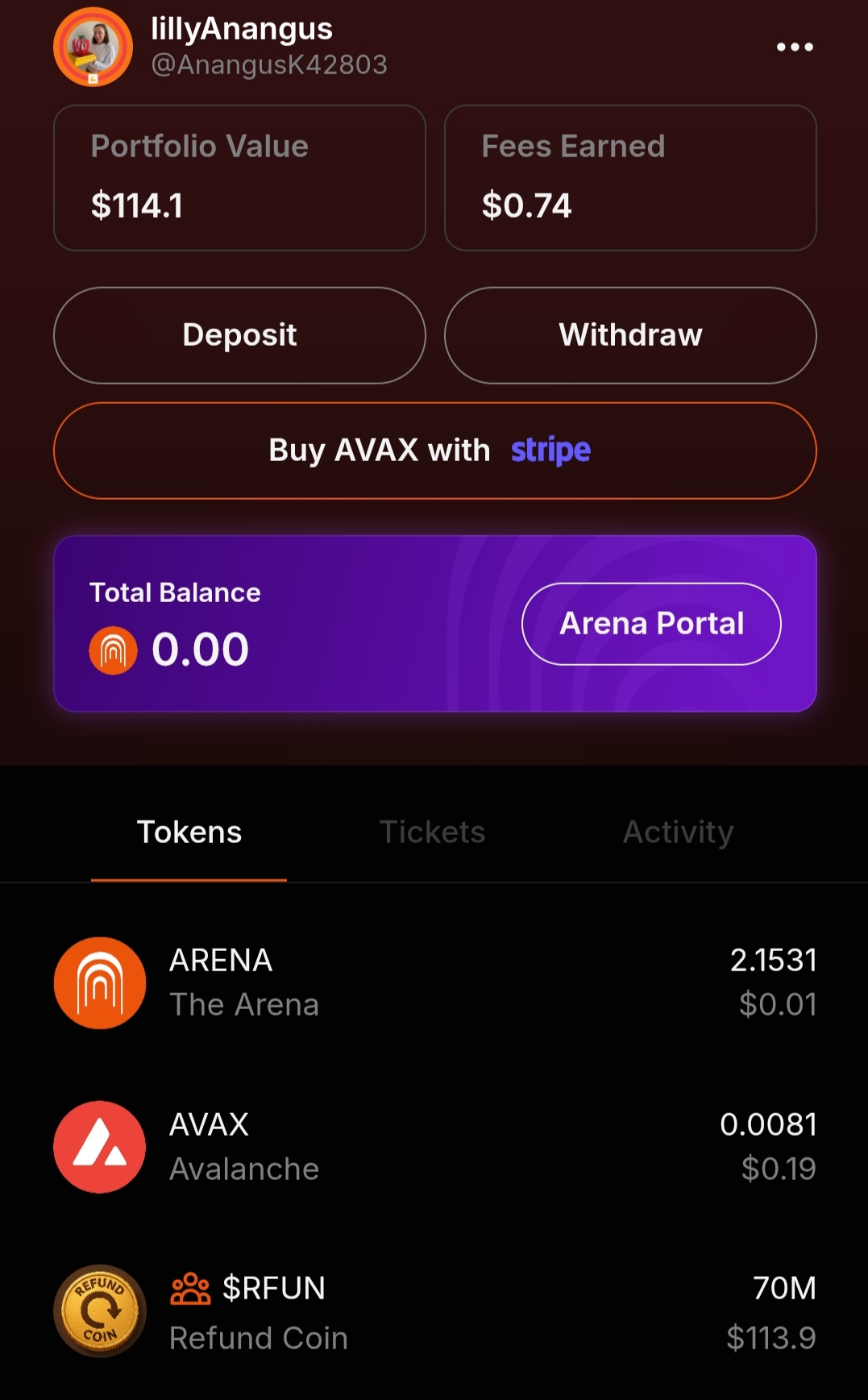Tap lillyAnangus profile avatar
The height and width of the screenshot is (1400, 868).
point(93,47)
